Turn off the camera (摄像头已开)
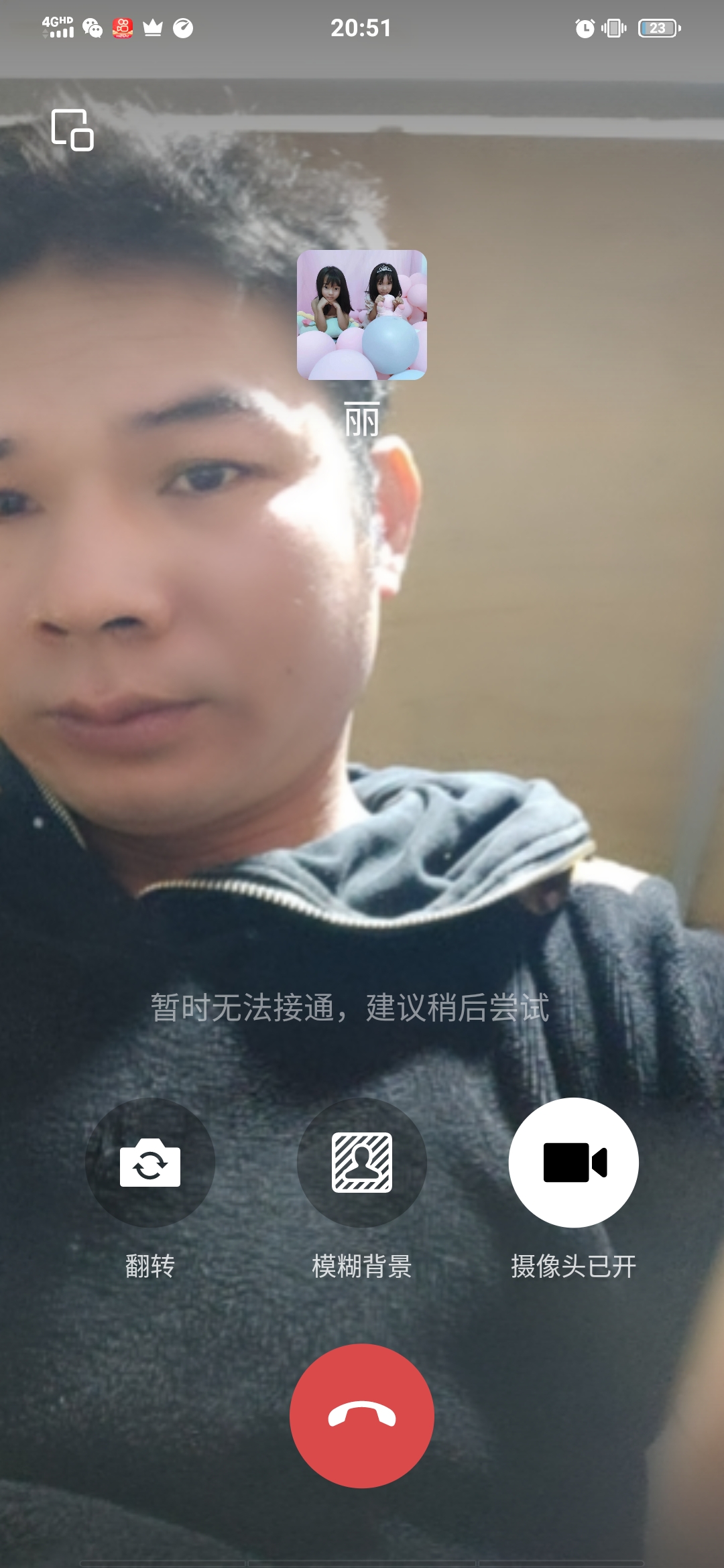 click(x=574, y=1162)
